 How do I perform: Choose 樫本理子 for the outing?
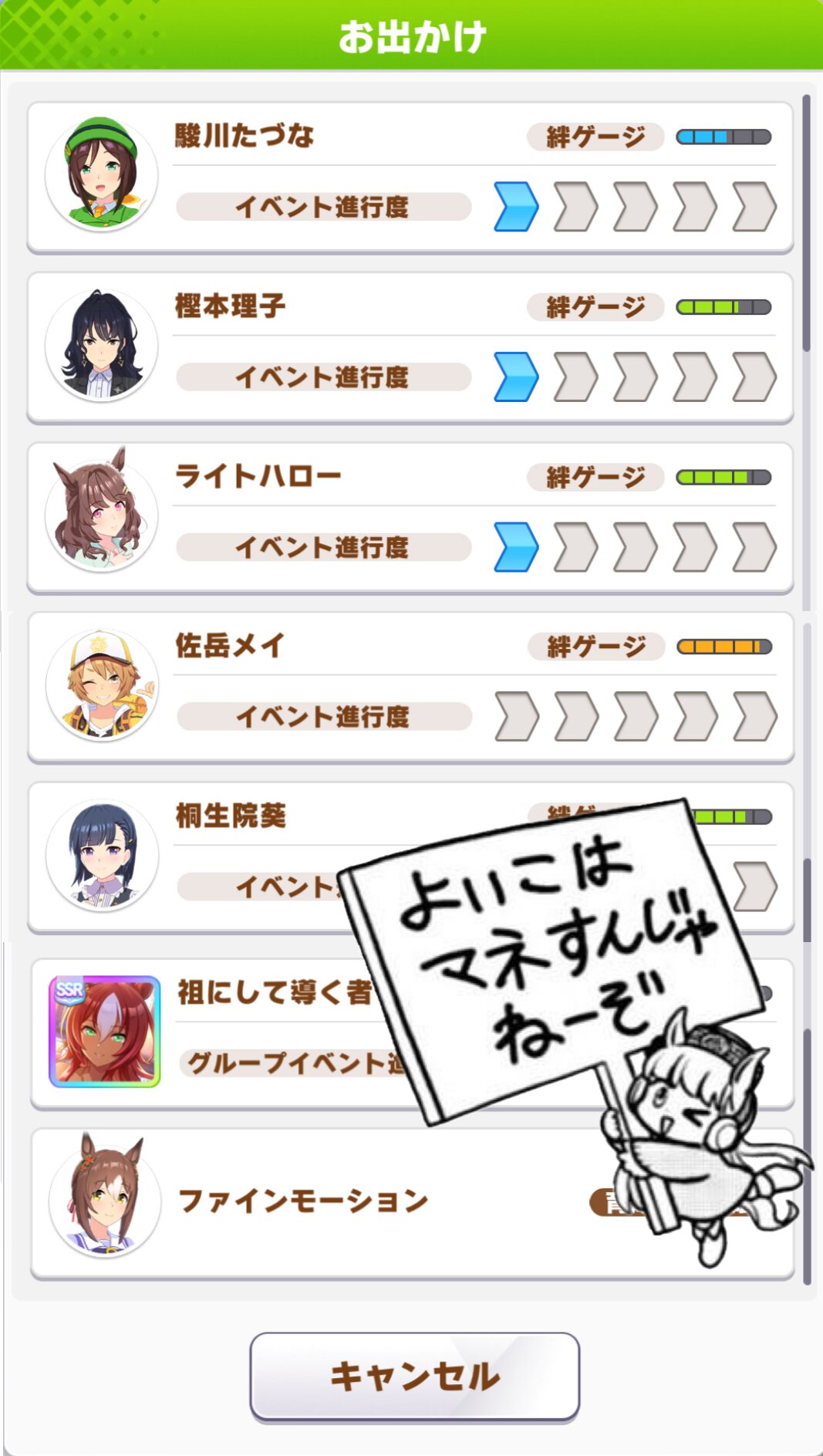point(410,347)
